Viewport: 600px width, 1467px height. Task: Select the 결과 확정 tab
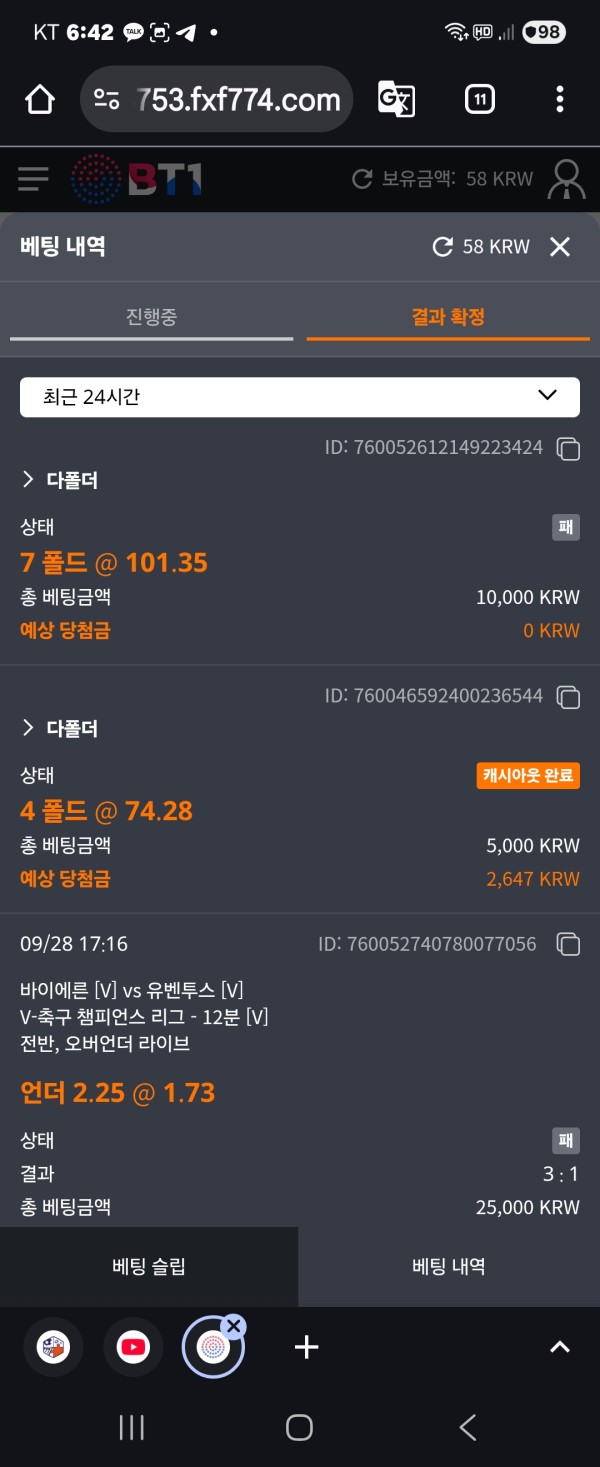[448, 317]
